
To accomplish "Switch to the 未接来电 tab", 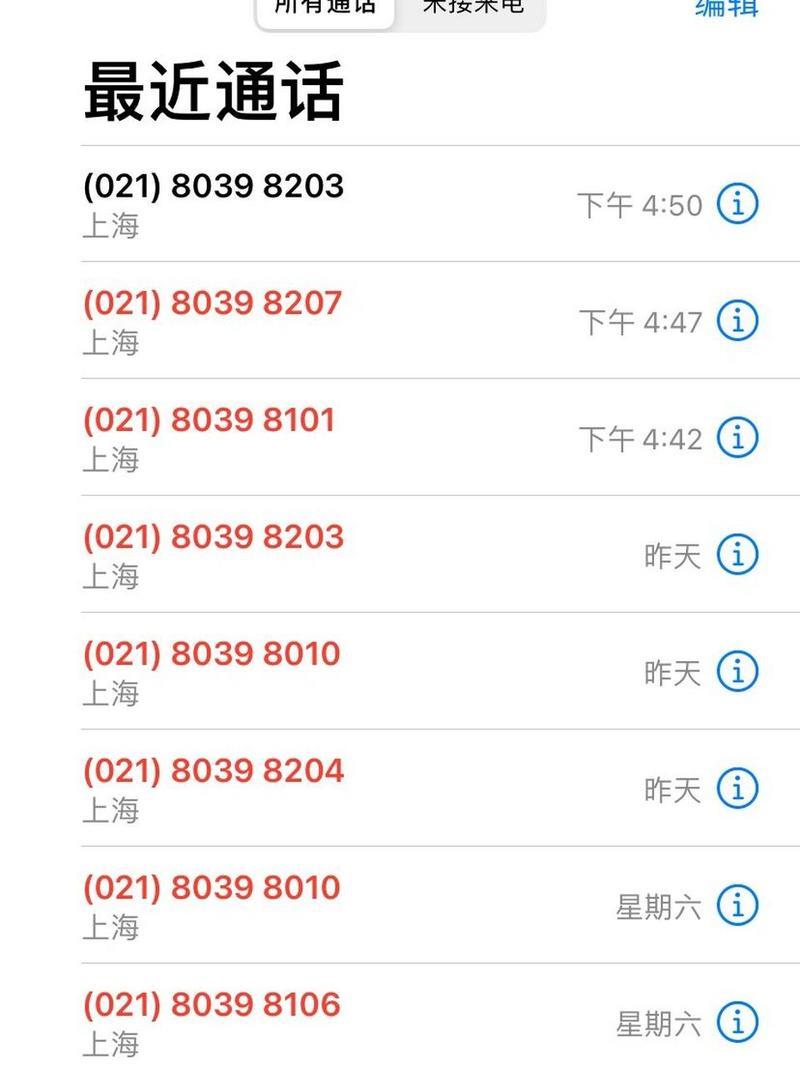I will (x=472, y=8).
